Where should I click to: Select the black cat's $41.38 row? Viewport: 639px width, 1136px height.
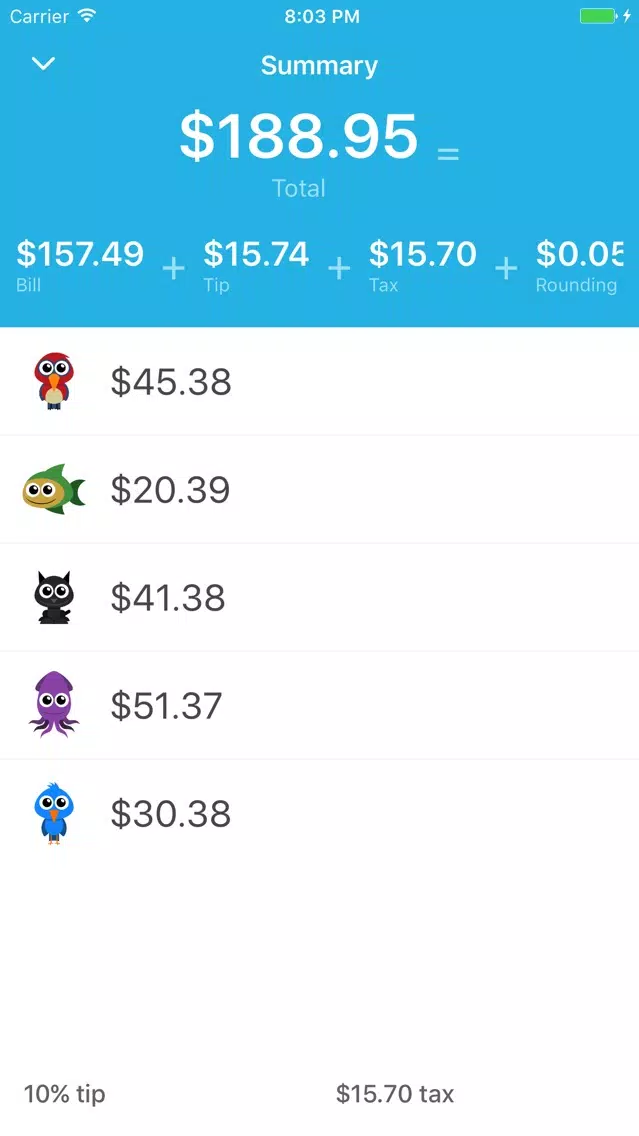[320, 597]
